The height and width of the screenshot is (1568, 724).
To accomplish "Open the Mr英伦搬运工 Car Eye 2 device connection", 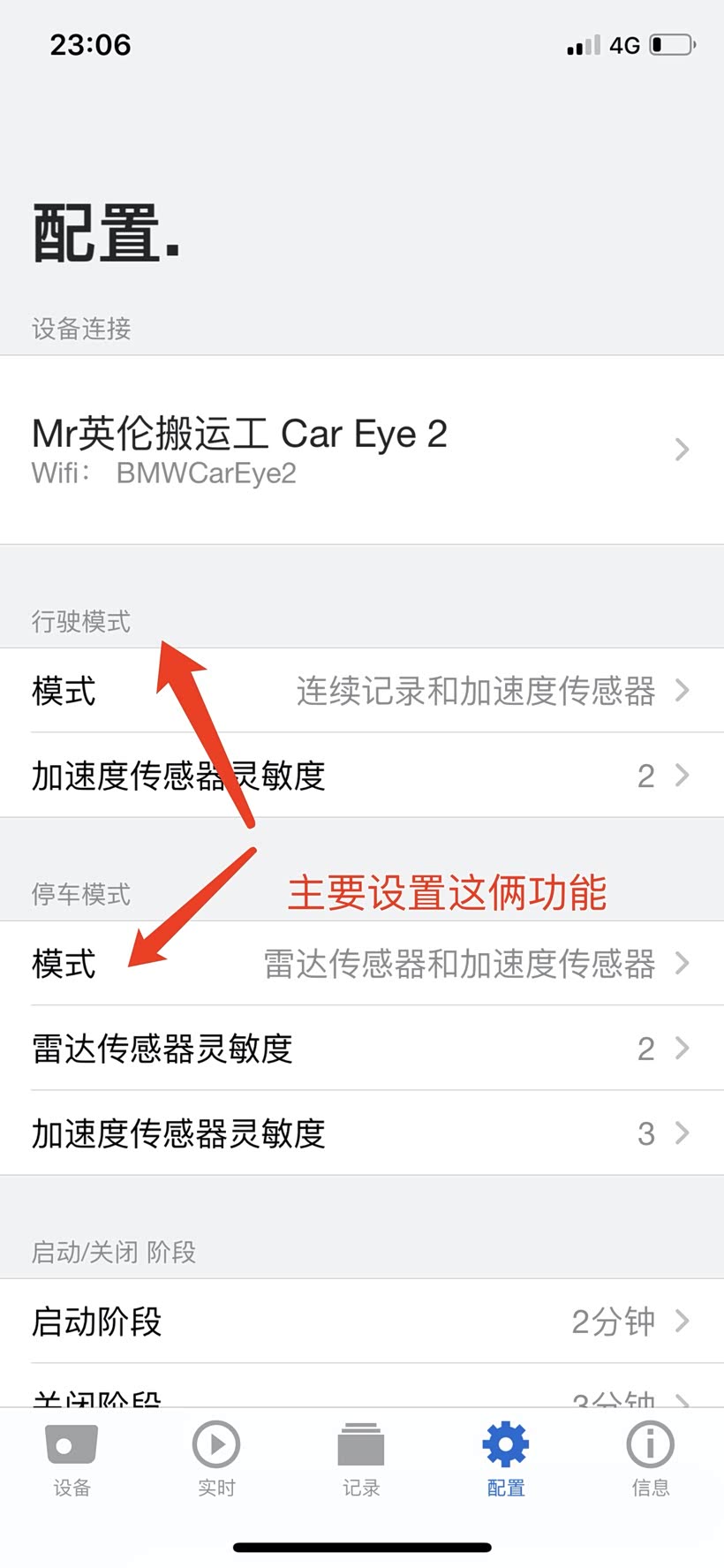I will [x=362, y=450].
